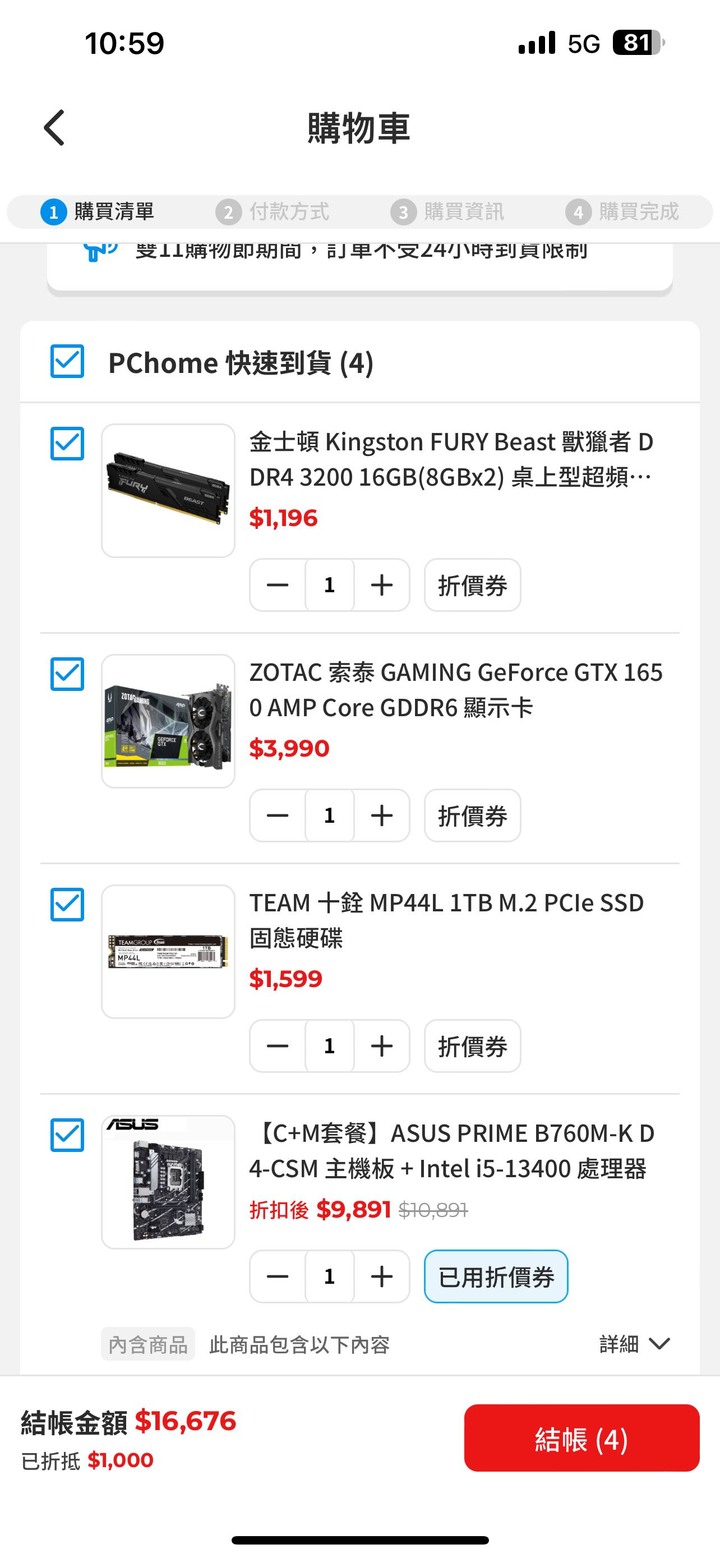This screenshot has height=1558, width=720.
Task: Go back from the 購物車 page
Action: [55, 128]
